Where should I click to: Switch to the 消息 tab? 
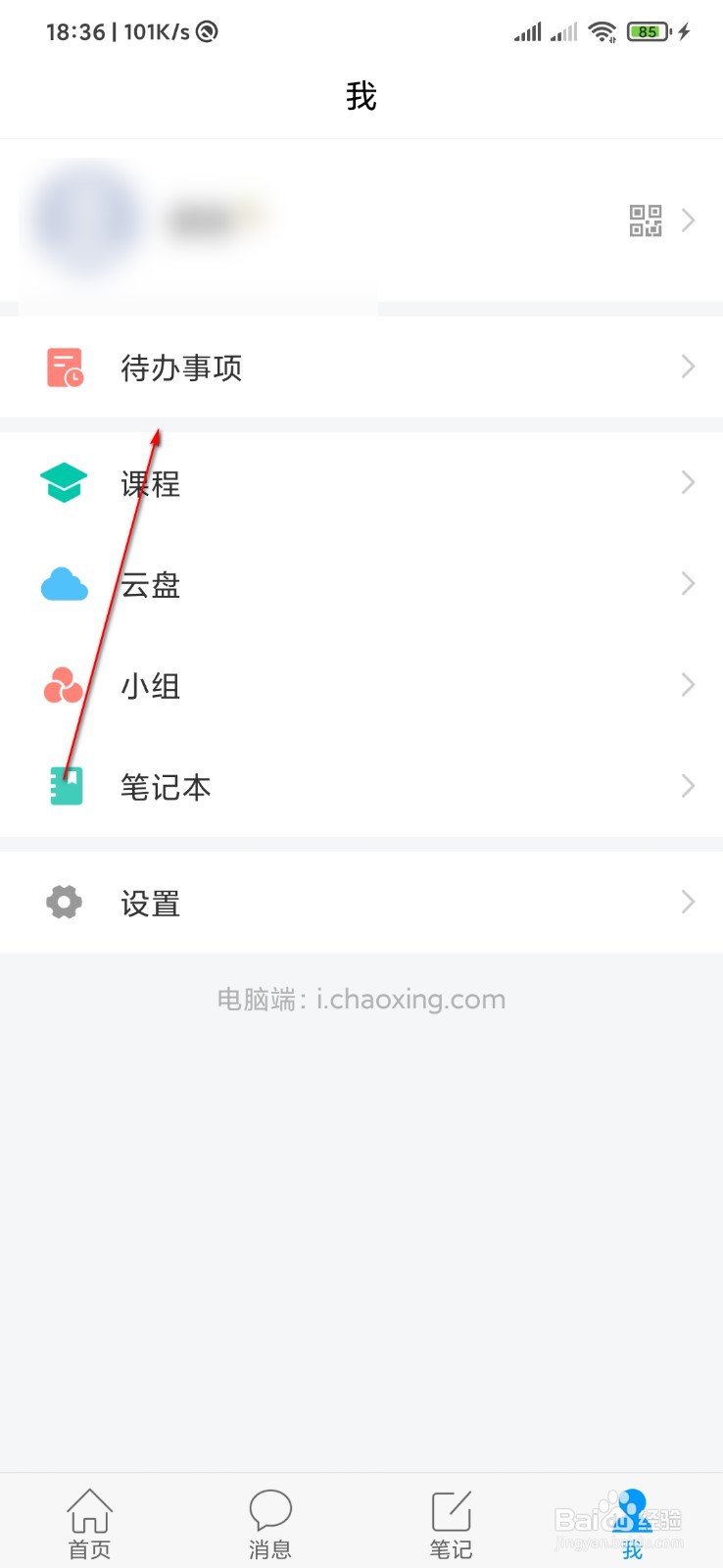(270, 1519)
